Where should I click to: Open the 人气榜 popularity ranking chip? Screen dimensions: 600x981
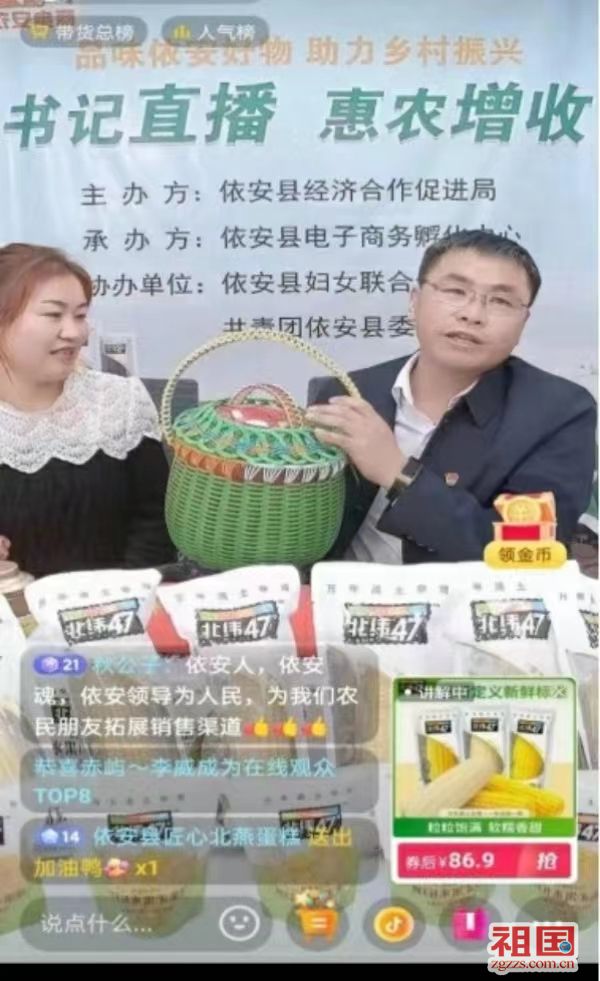[214, 32]
